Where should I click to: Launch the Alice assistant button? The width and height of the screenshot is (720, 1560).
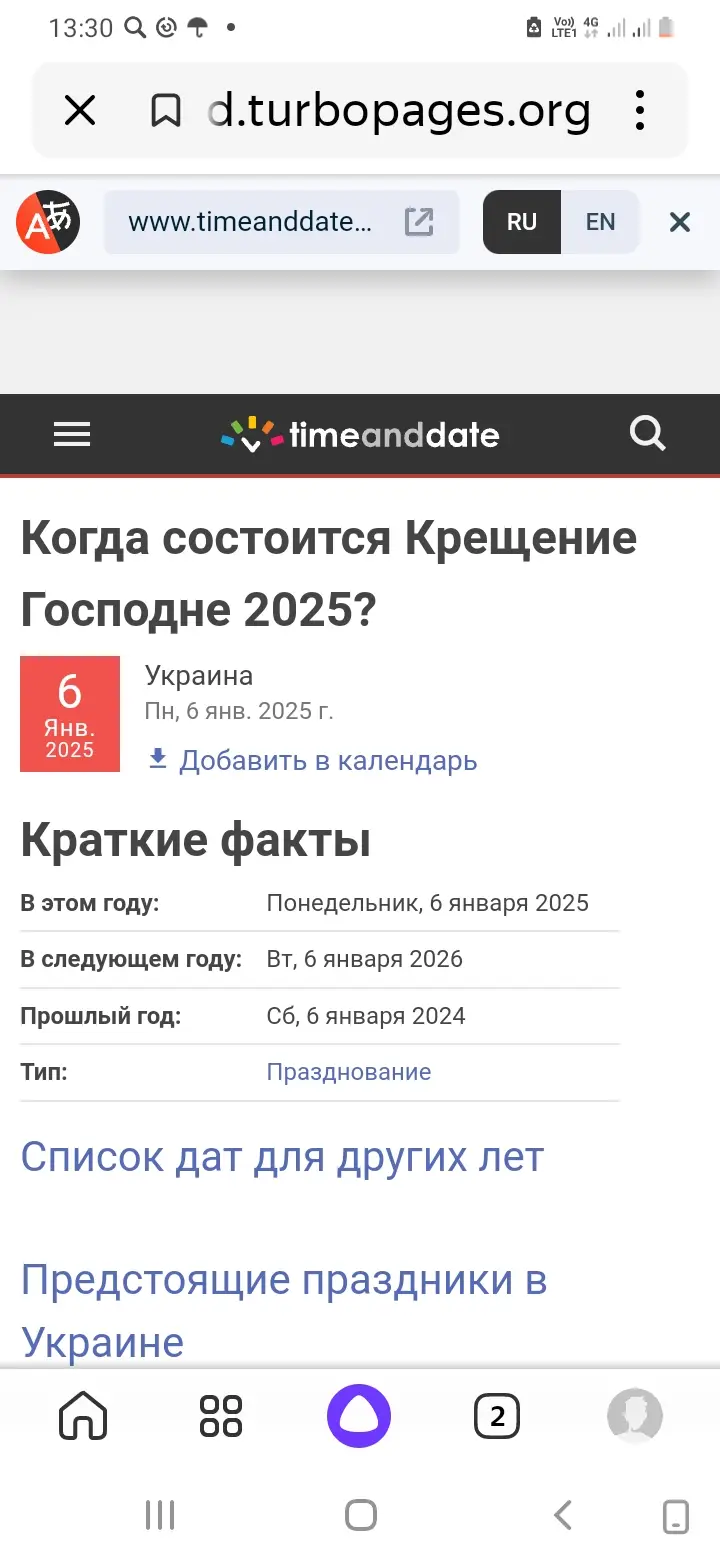[359, 1416]
